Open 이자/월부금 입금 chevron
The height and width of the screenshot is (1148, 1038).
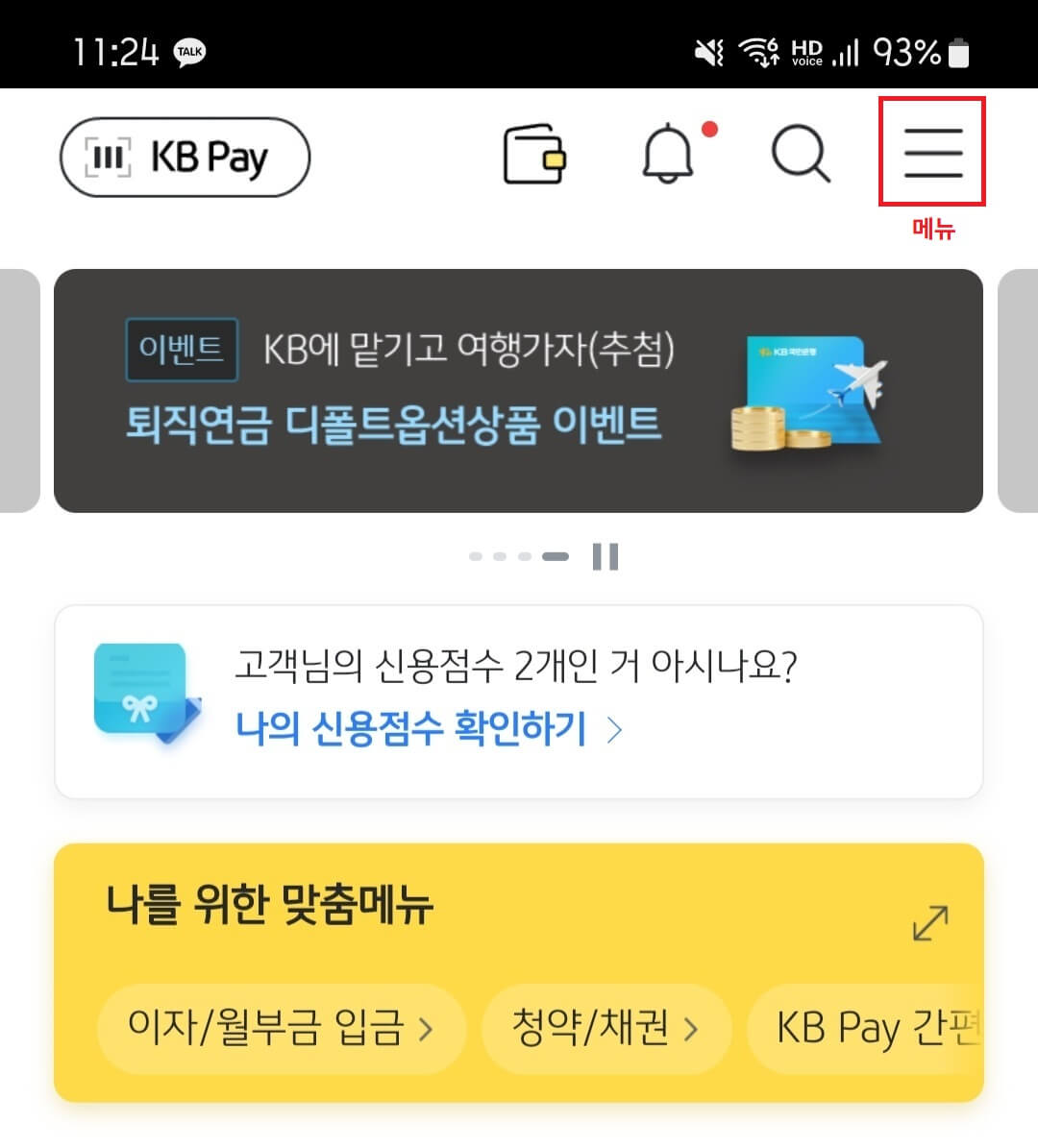pos(424,1028)
